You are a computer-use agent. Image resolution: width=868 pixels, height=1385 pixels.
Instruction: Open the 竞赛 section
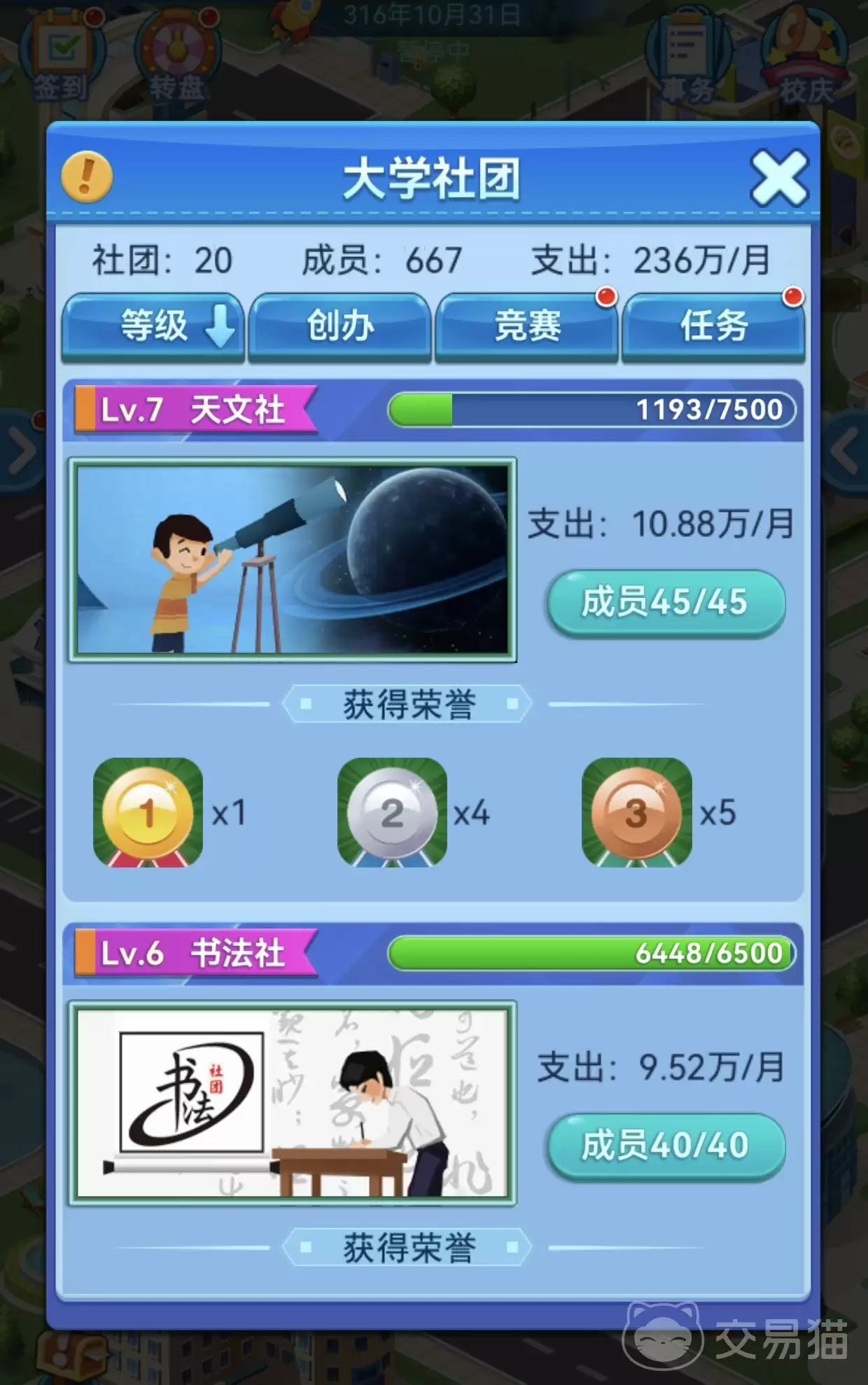pos(527,327)
